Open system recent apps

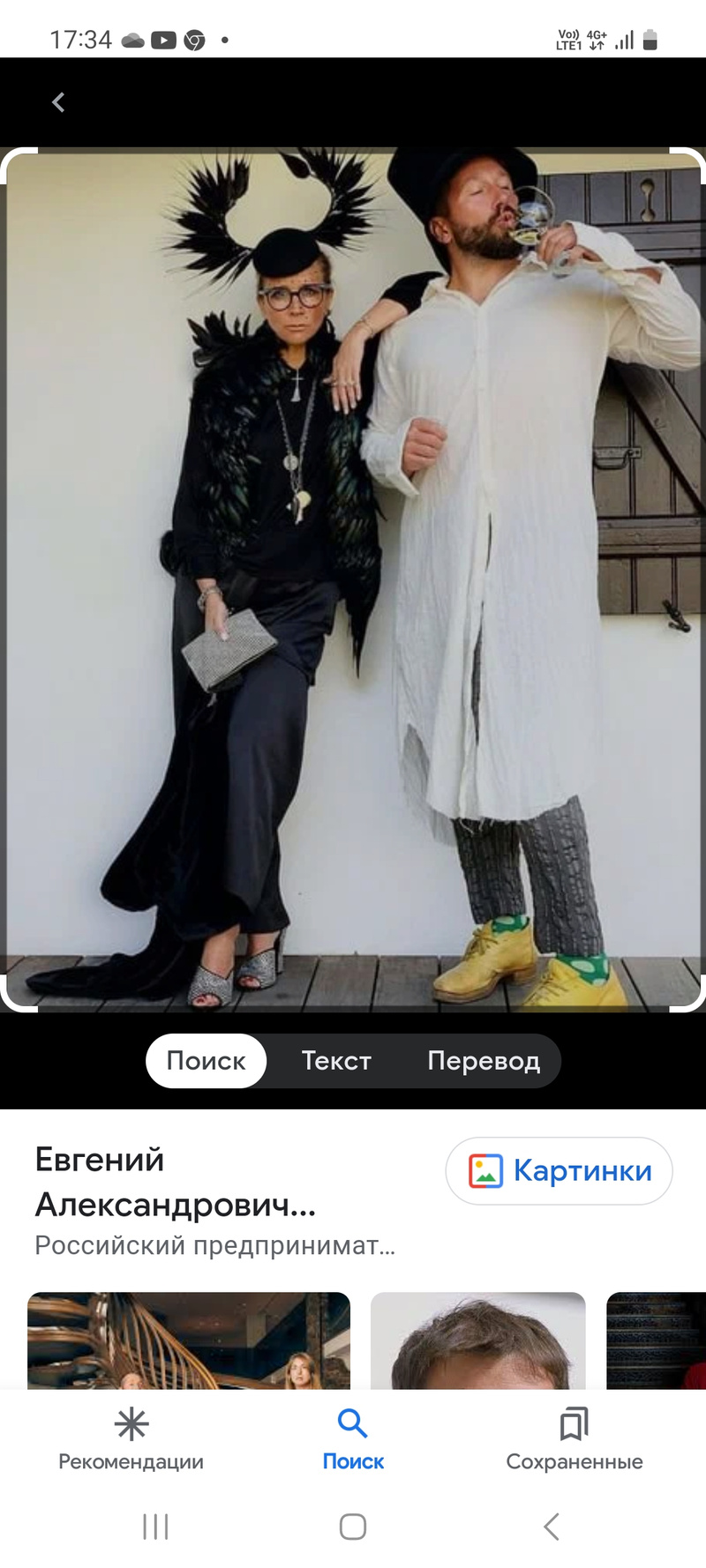click(155, 1527)
